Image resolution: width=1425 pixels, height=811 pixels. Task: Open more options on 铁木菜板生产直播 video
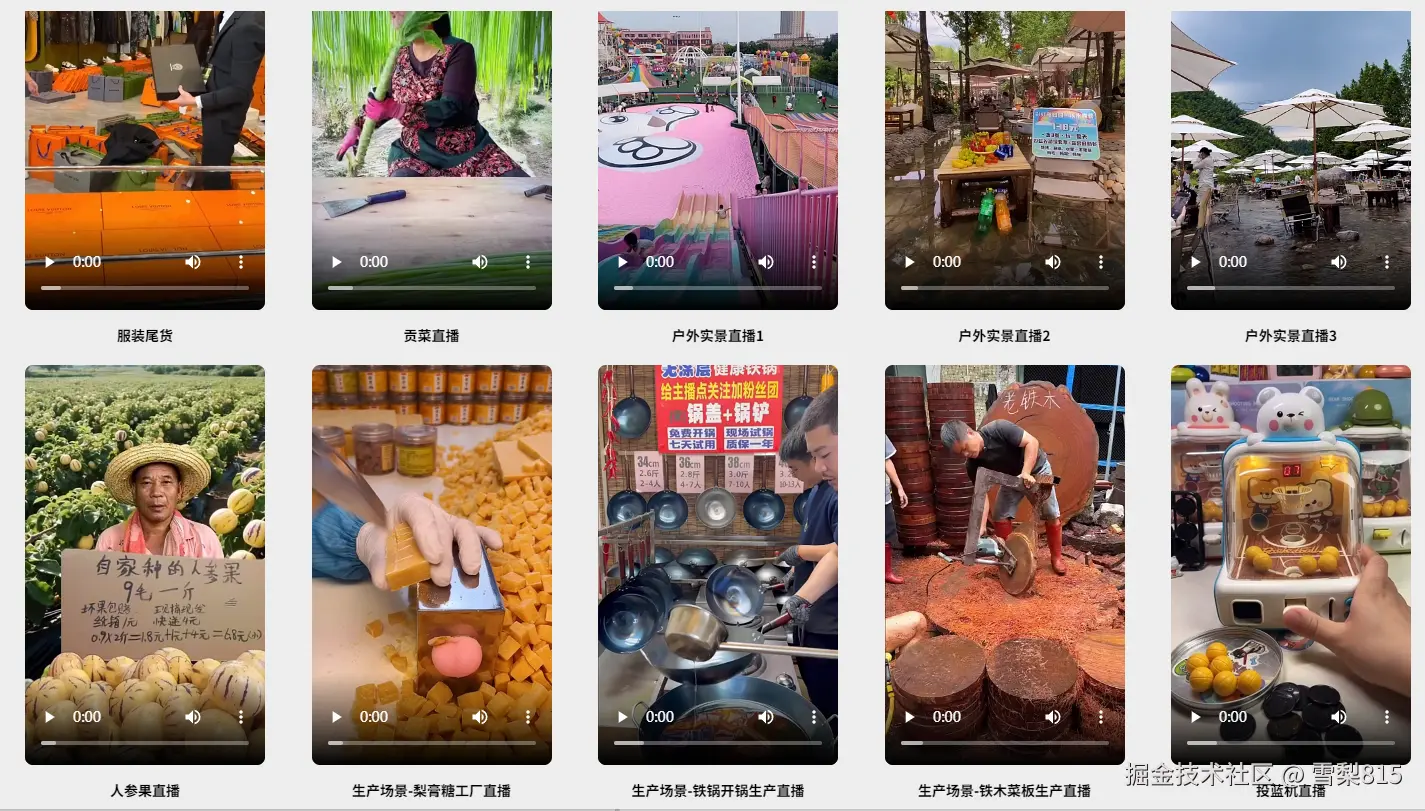click(1101, 717)
